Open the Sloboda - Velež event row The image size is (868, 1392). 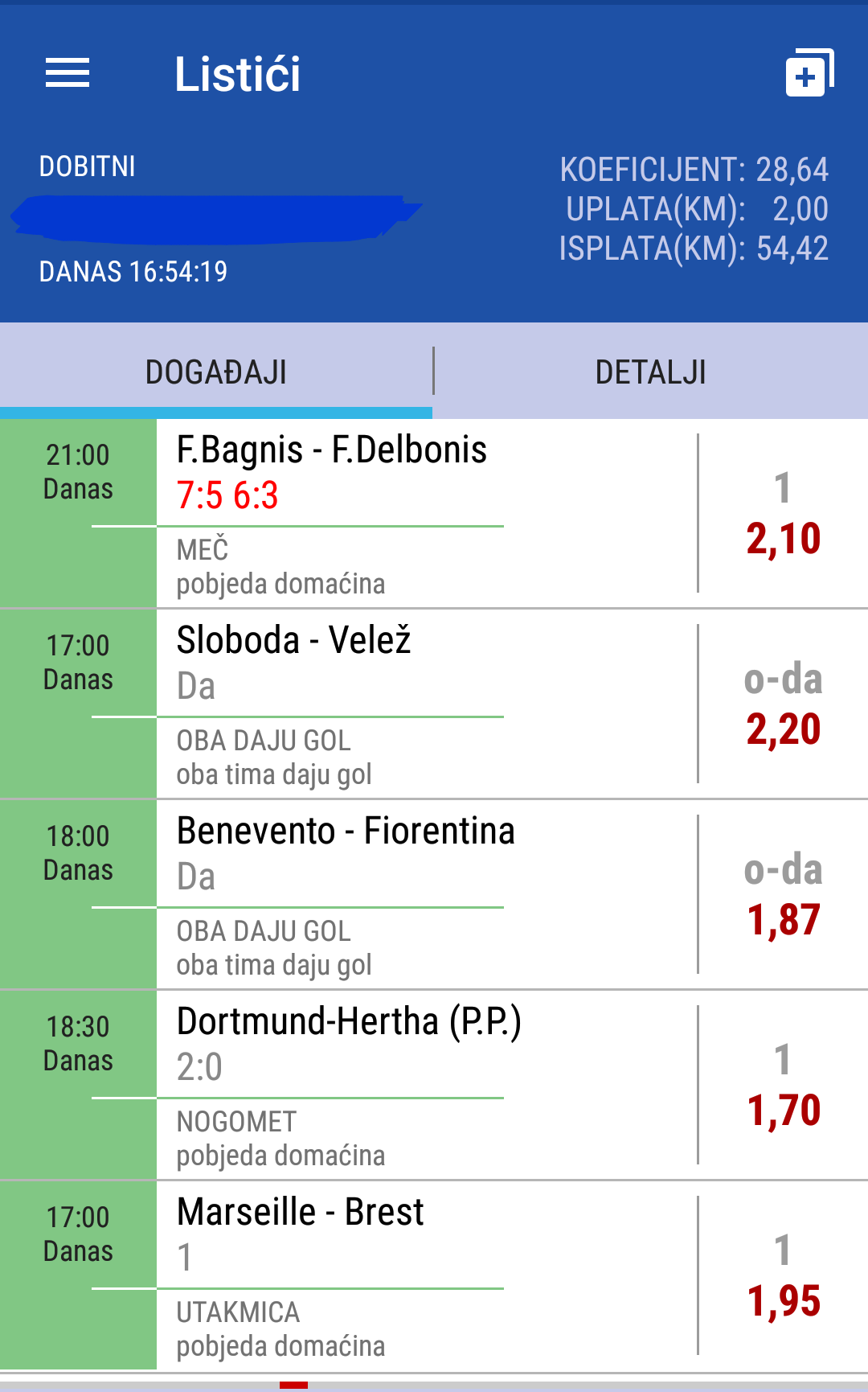(x=434, y=704)
